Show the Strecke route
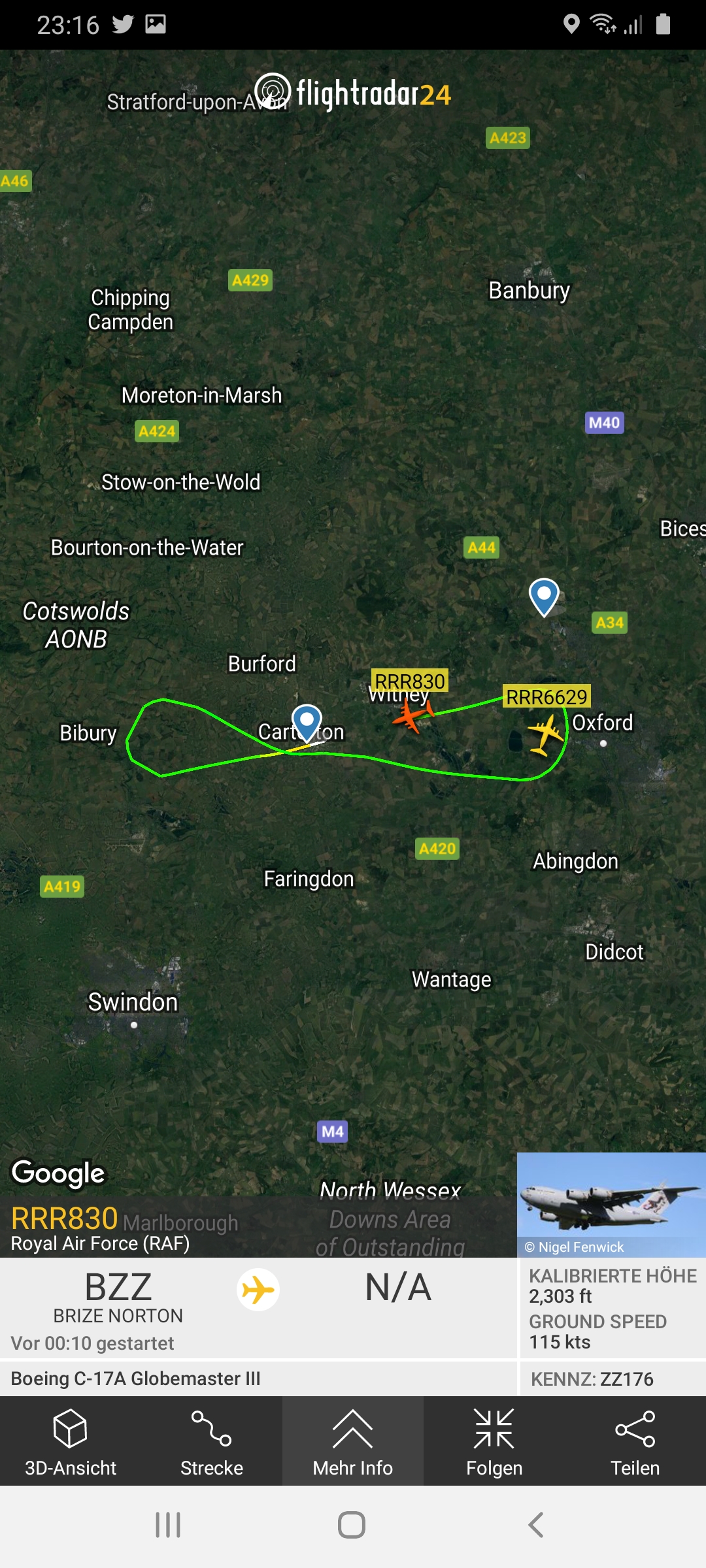 [x=212, y=1442]
